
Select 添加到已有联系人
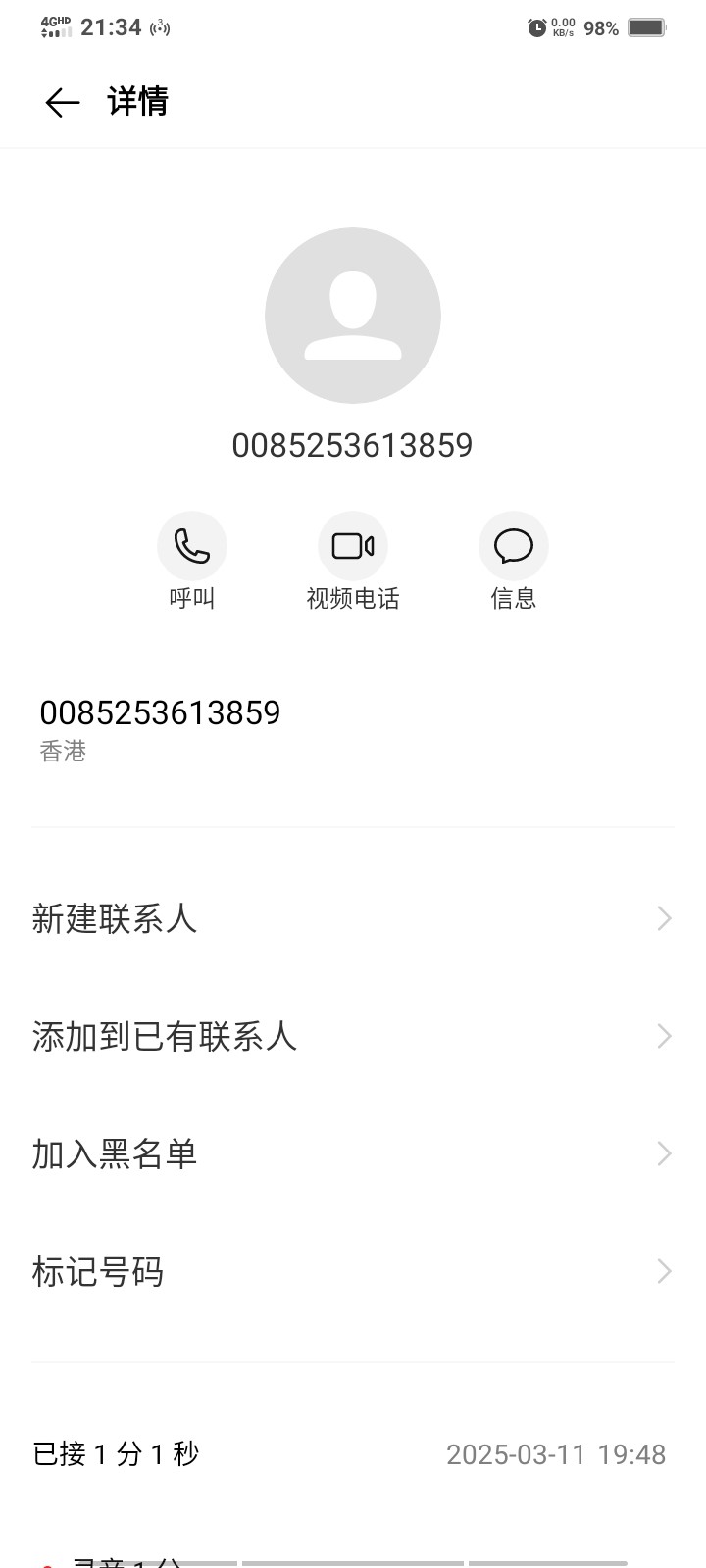click(x=353, y=1036)
